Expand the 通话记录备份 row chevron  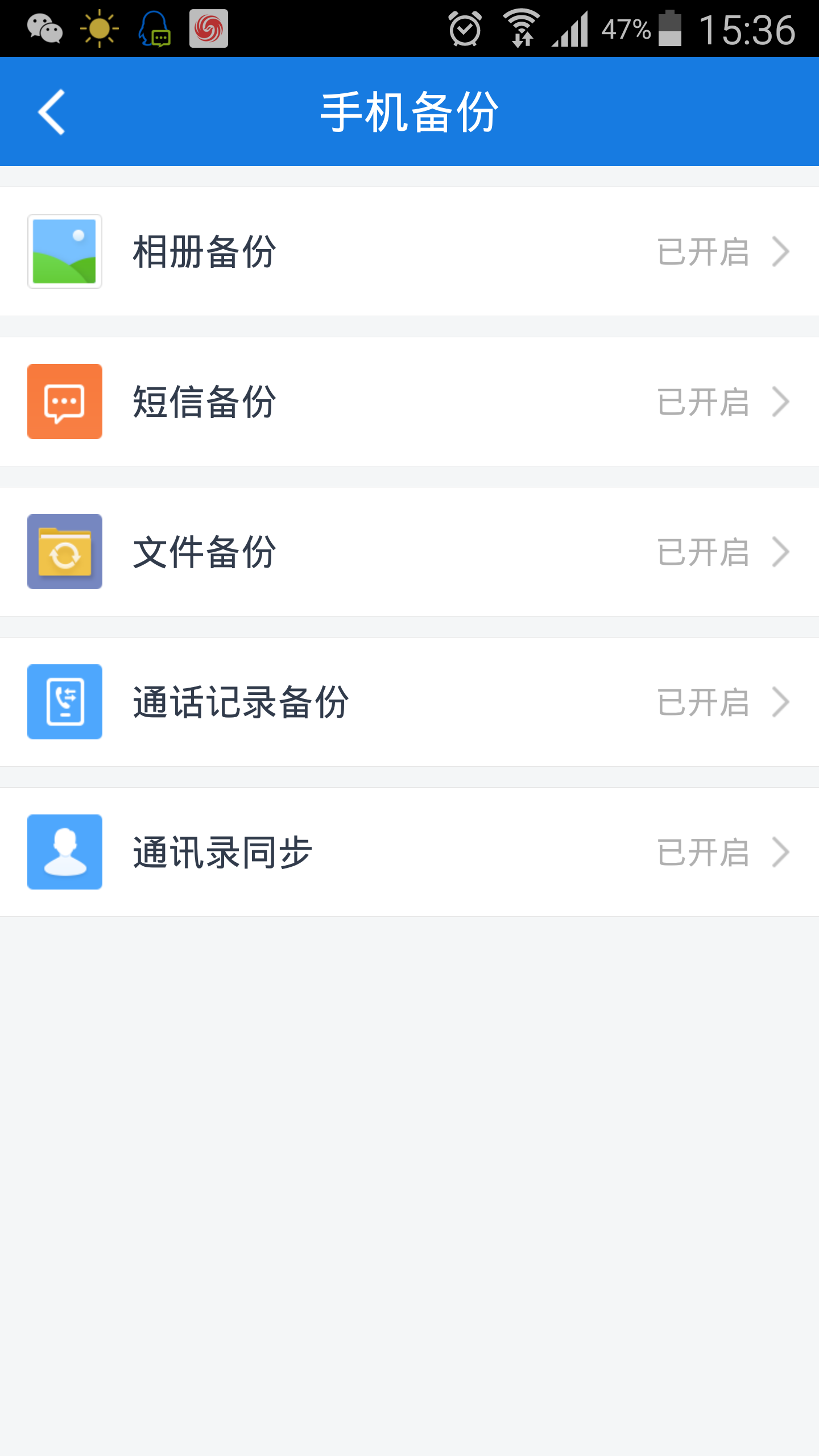781,702
